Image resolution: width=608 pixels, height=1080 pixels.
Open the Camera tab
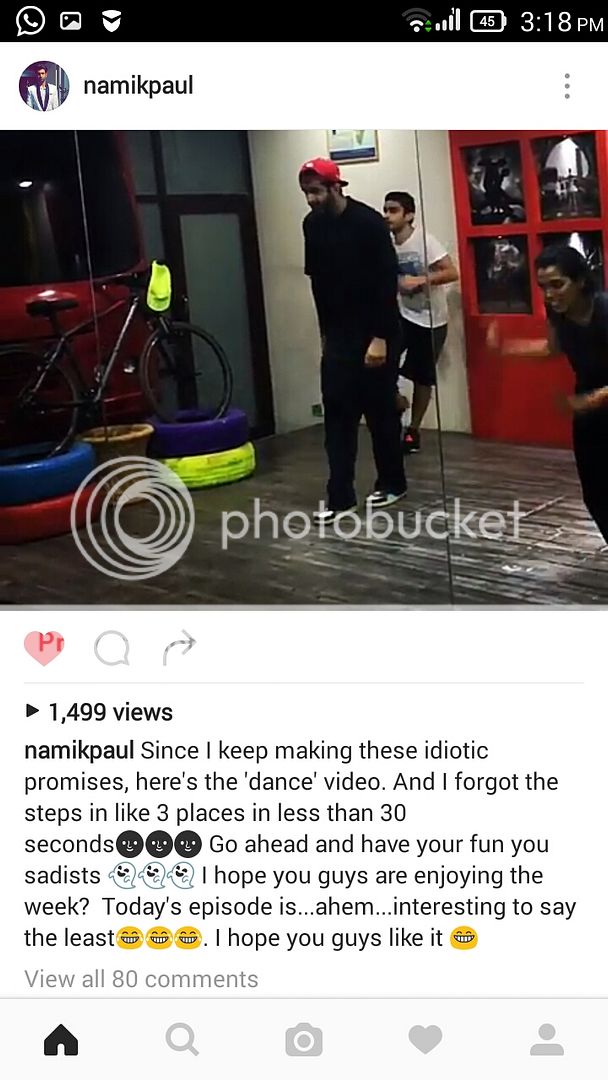point(304,1040)
